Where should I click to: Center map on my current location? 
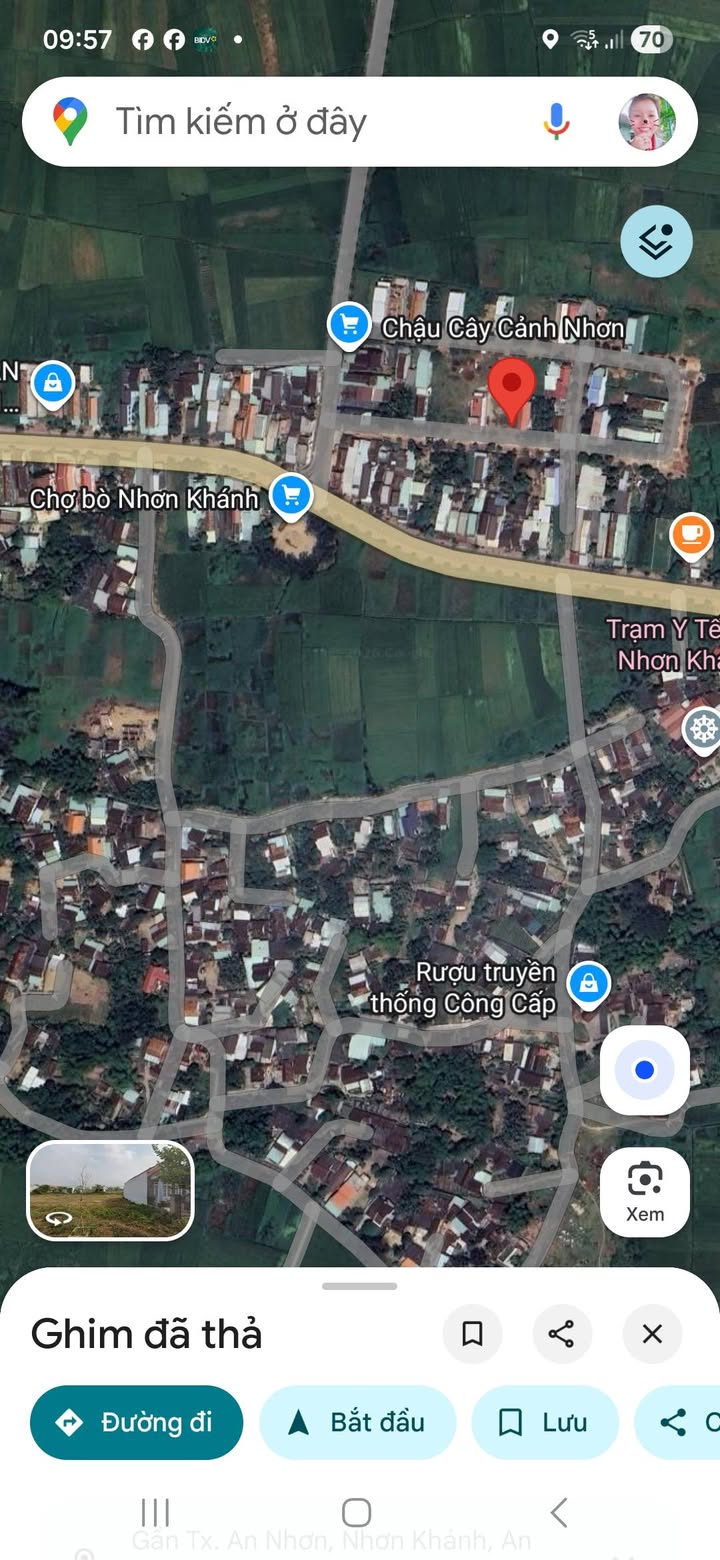pyautogui.click(x=645, y=1071)
